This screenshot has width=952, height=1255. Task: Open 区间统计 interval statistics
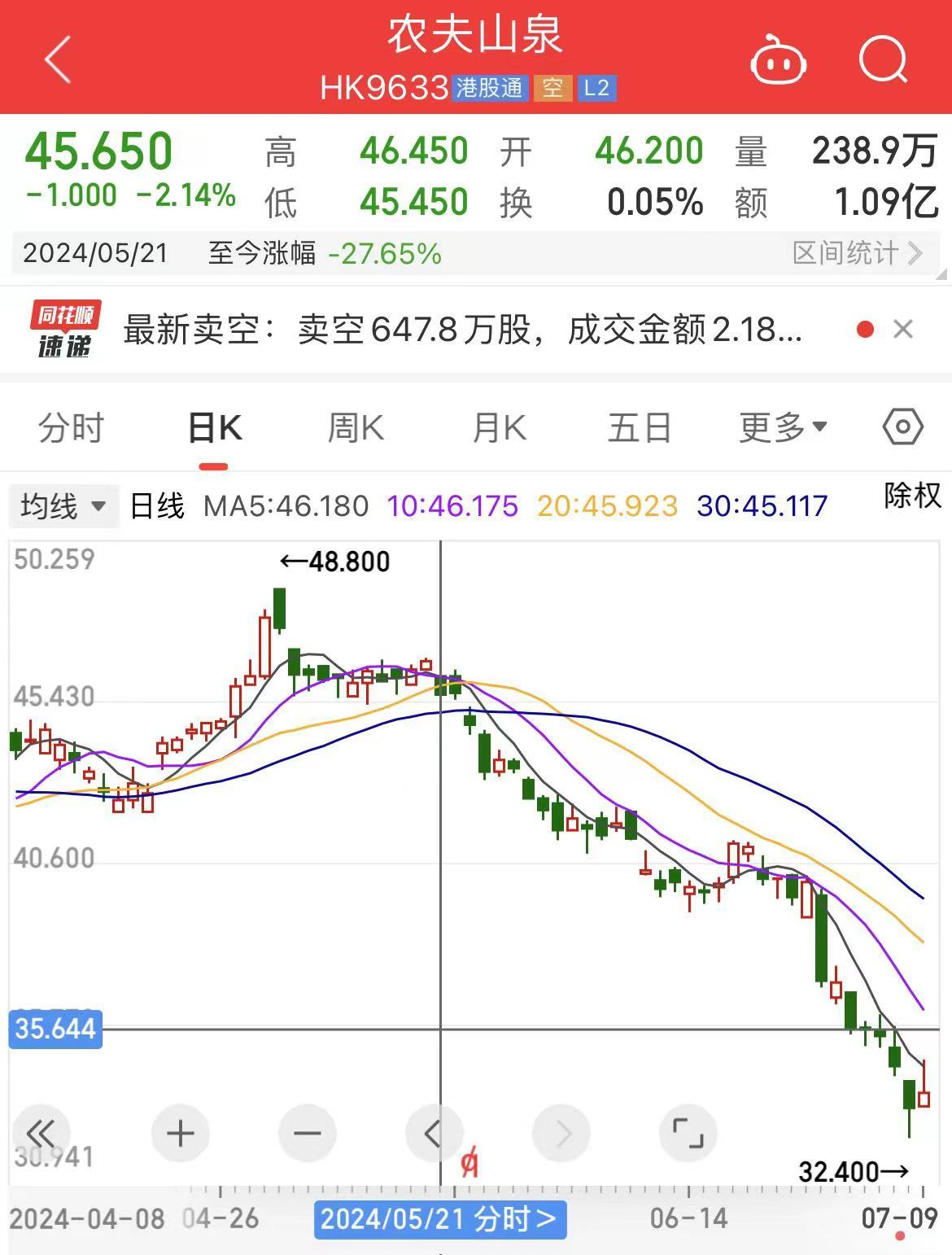[857, 253]
